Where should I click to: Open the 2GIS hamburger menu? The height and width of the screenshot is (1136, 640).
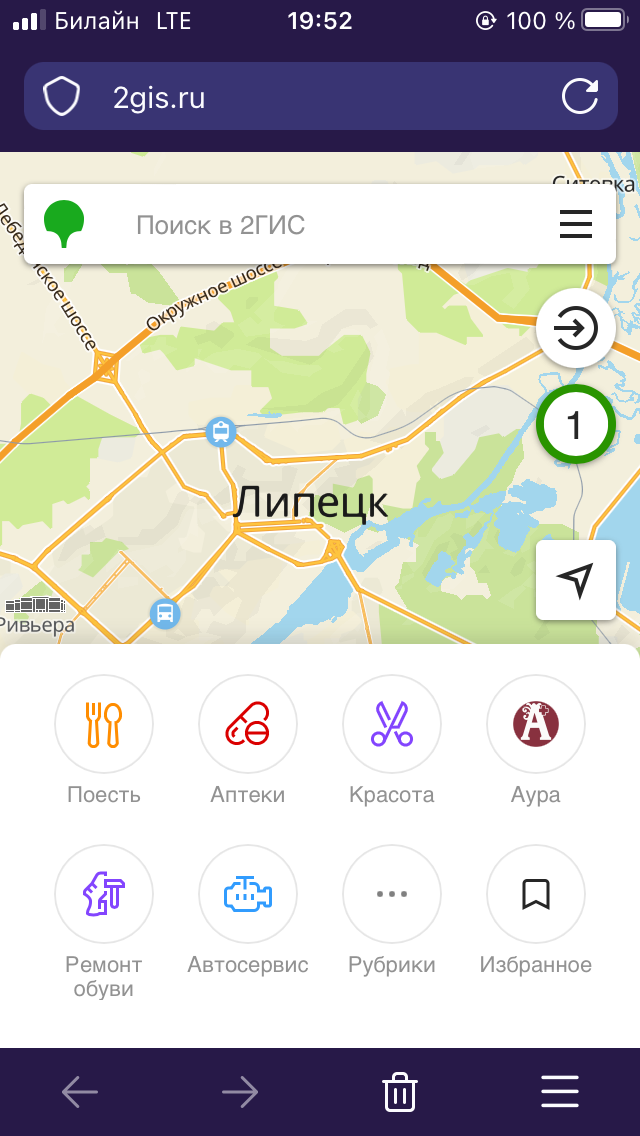[576, 224]
